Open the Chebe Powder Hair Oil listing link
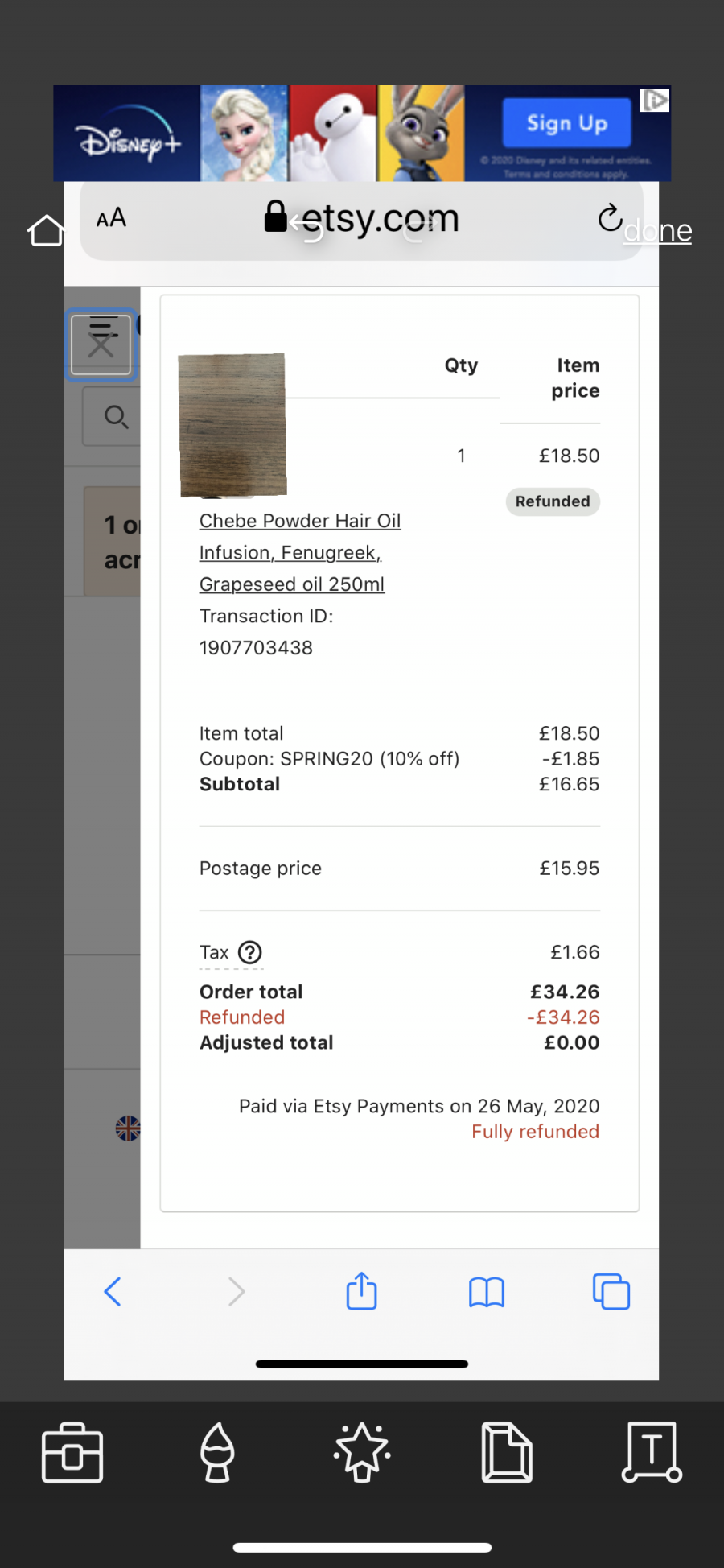This screenshot has height=1568, width=724. [300, 553]
